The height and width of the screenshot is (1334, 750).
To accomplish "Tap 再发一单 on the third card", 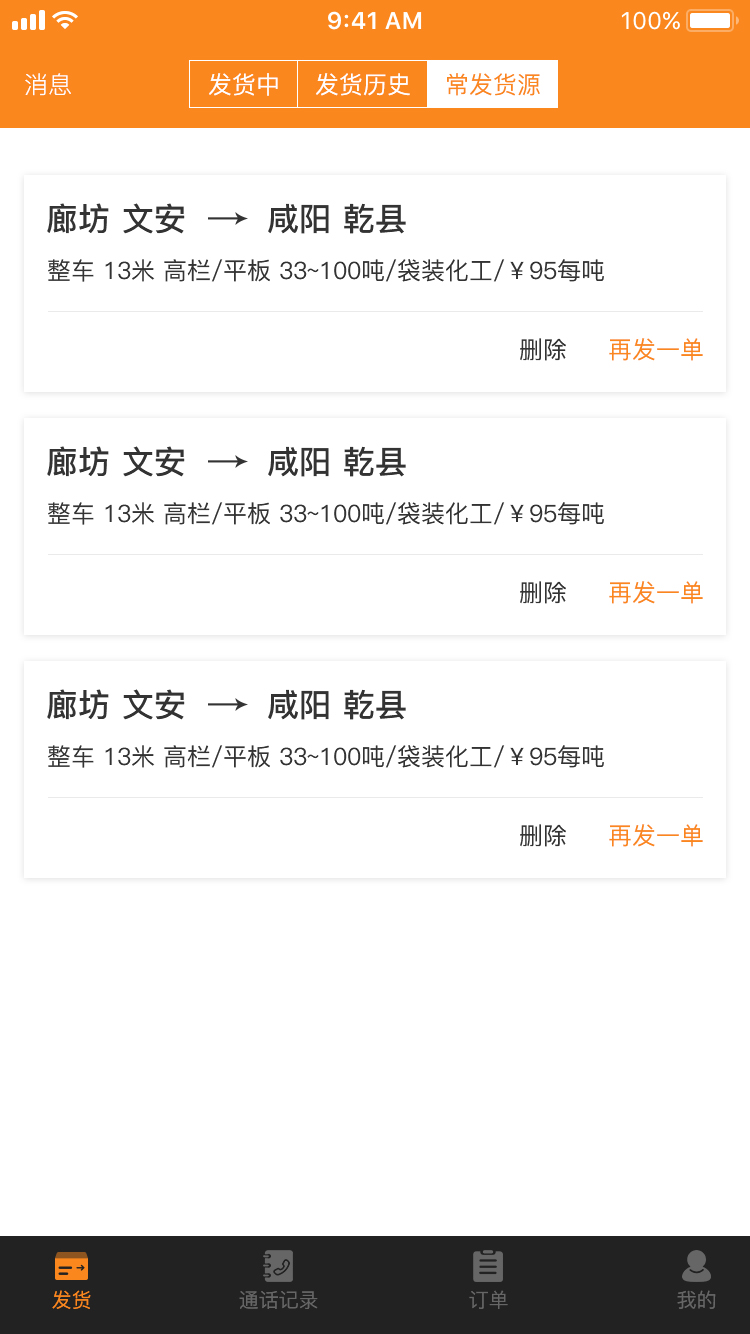I will click(655, 836).
